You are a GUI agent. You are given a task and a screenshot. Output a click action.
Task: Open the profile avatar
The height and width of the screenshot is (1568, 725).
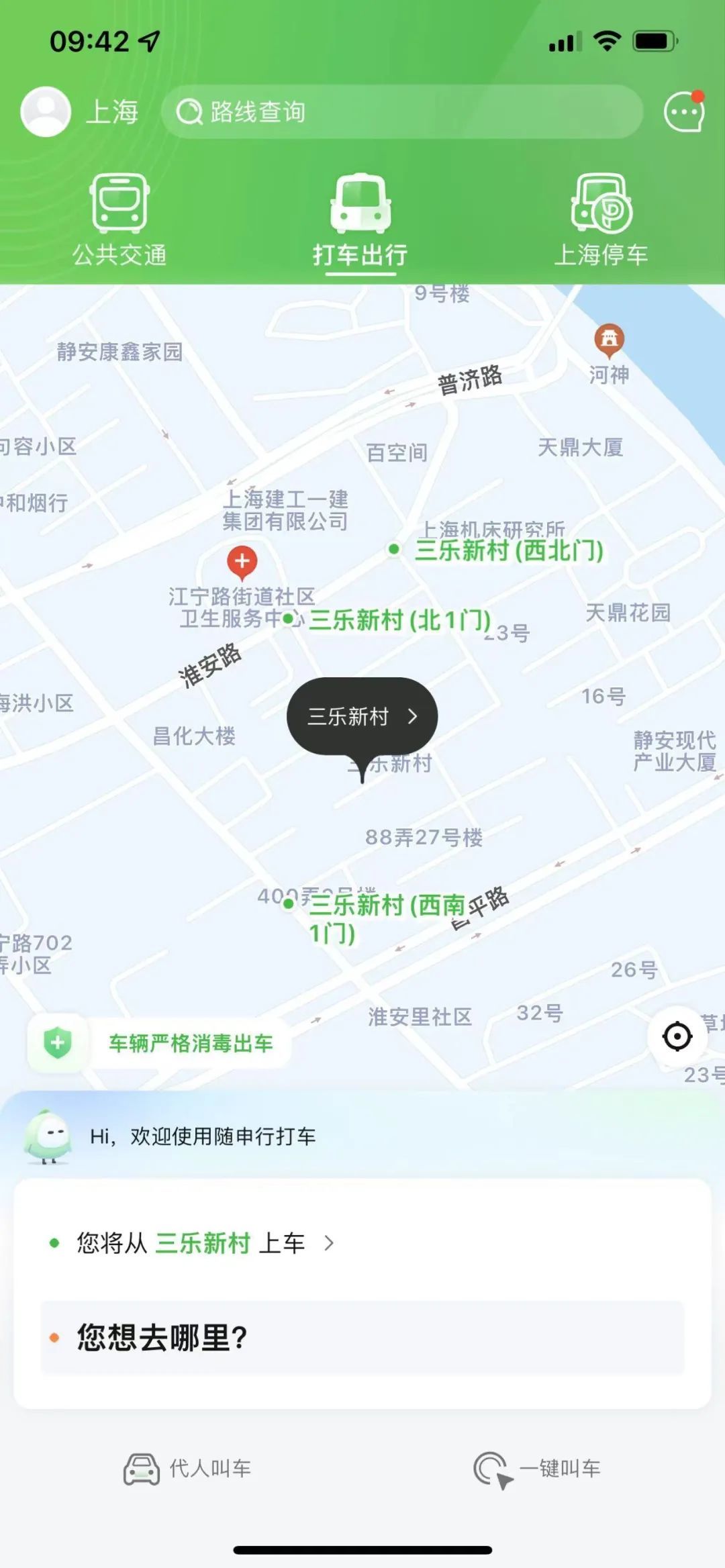[46, 112]
